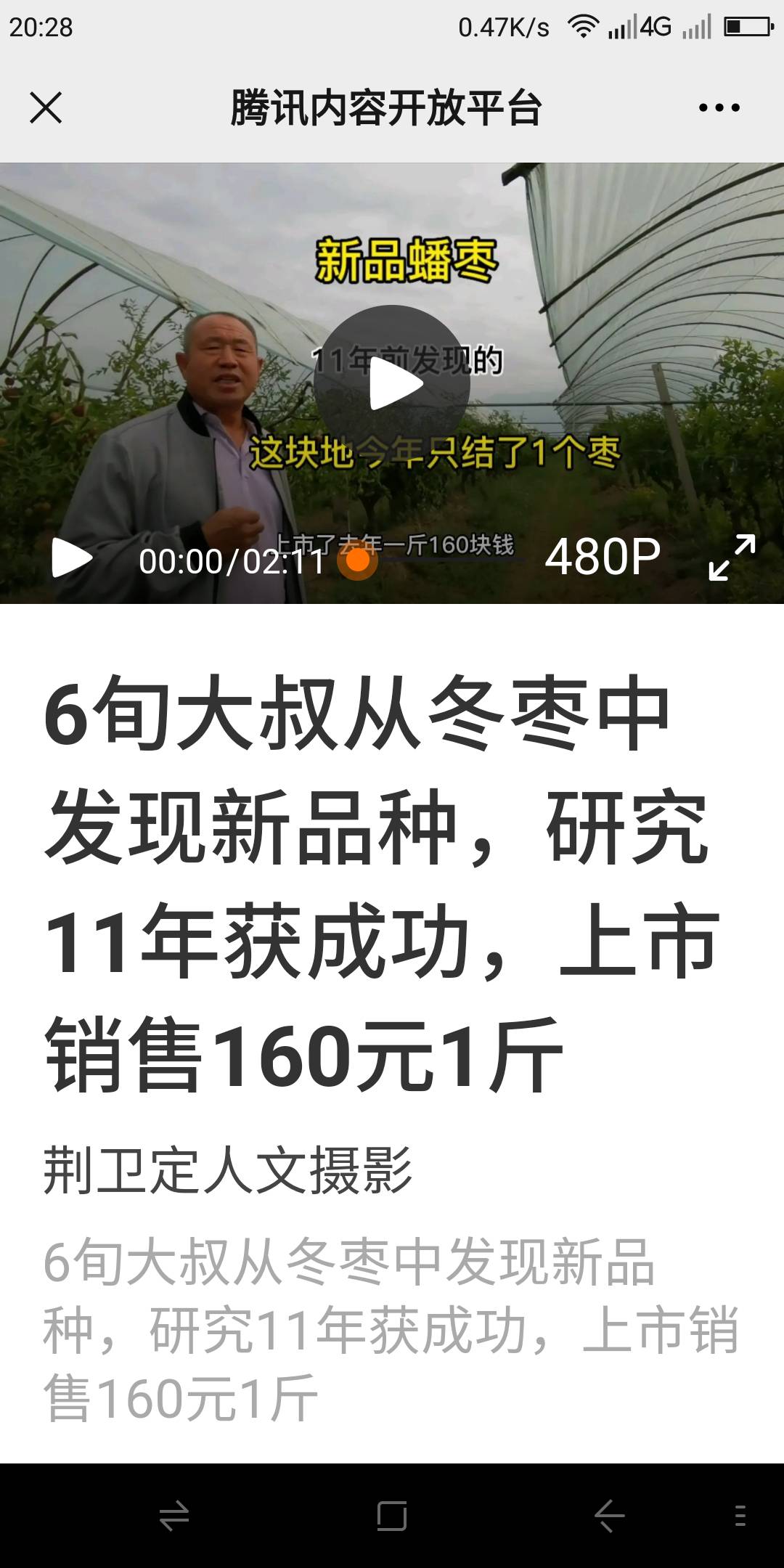Change the 480P video quality
Viewport: 784px width, 1568px height.
(603, 558)
